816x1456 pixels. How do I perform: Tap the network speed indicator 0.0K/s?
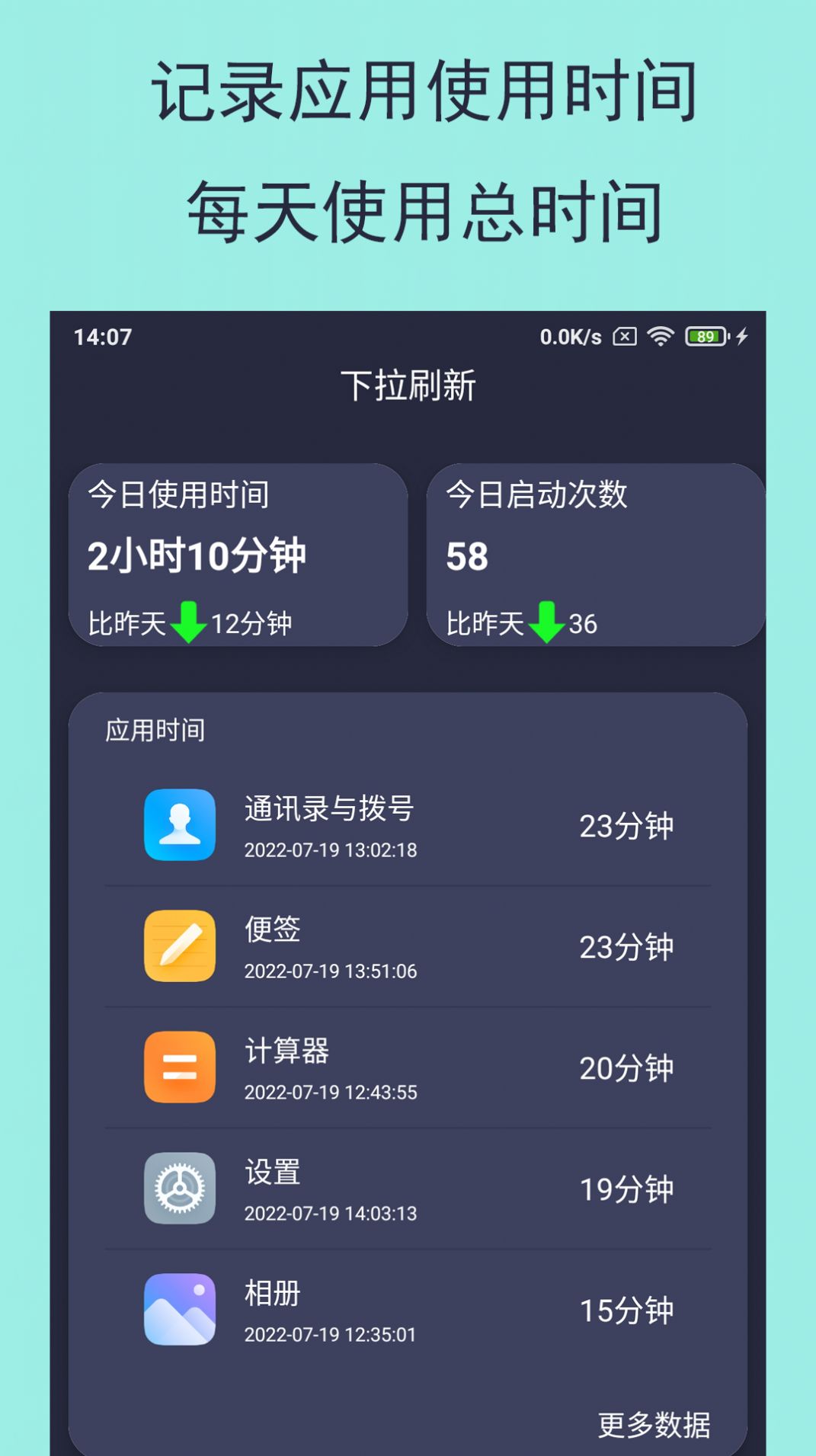568,335
